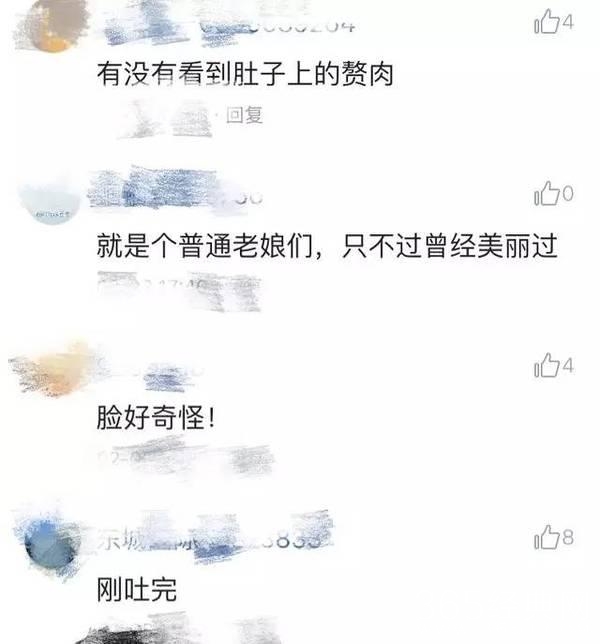Like the 刚吐完 comment
This screenshot has height=644, width=600.
(x=548, y=540)
